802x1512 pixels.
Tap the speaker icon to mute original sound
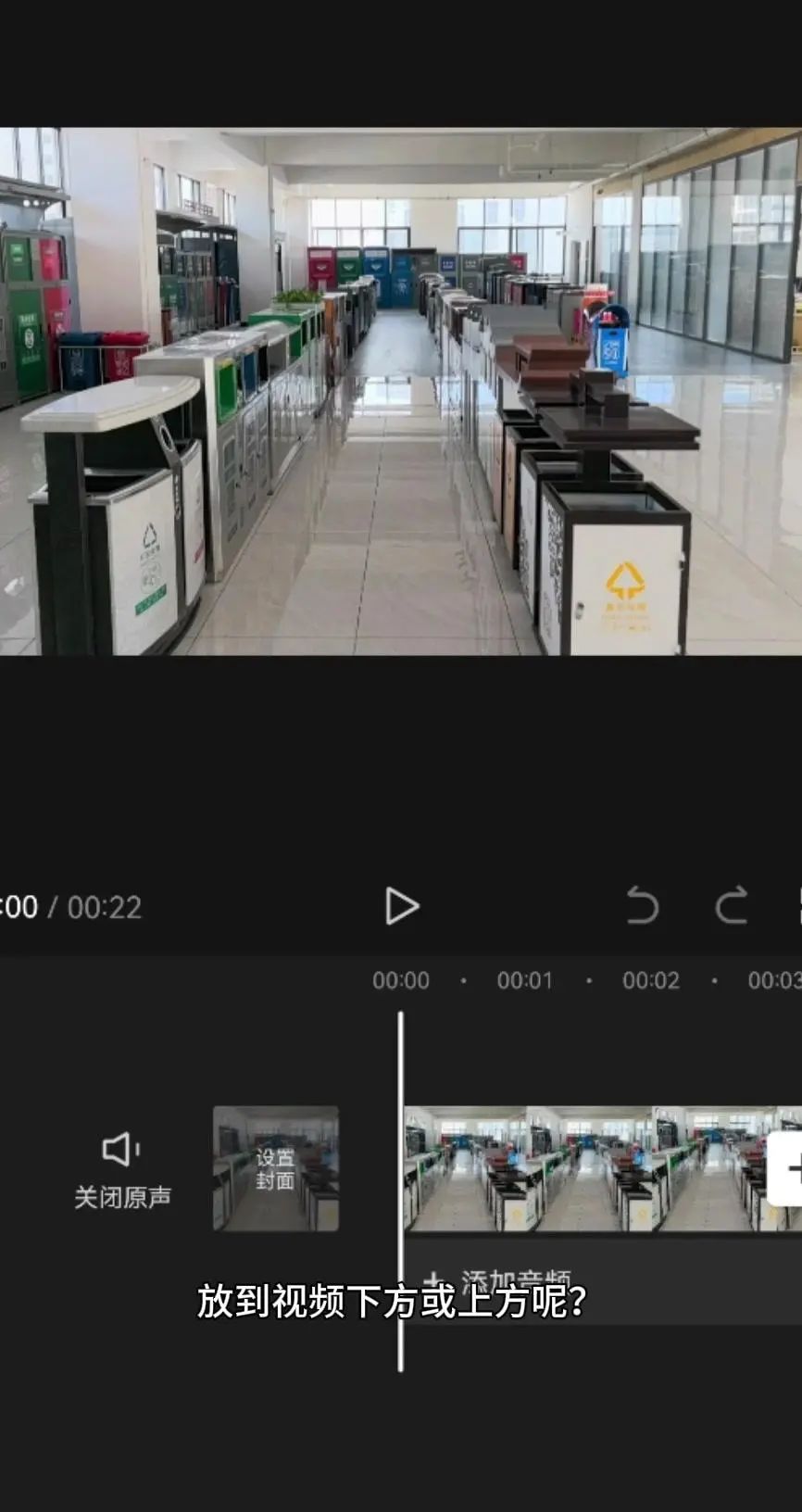119,1149
